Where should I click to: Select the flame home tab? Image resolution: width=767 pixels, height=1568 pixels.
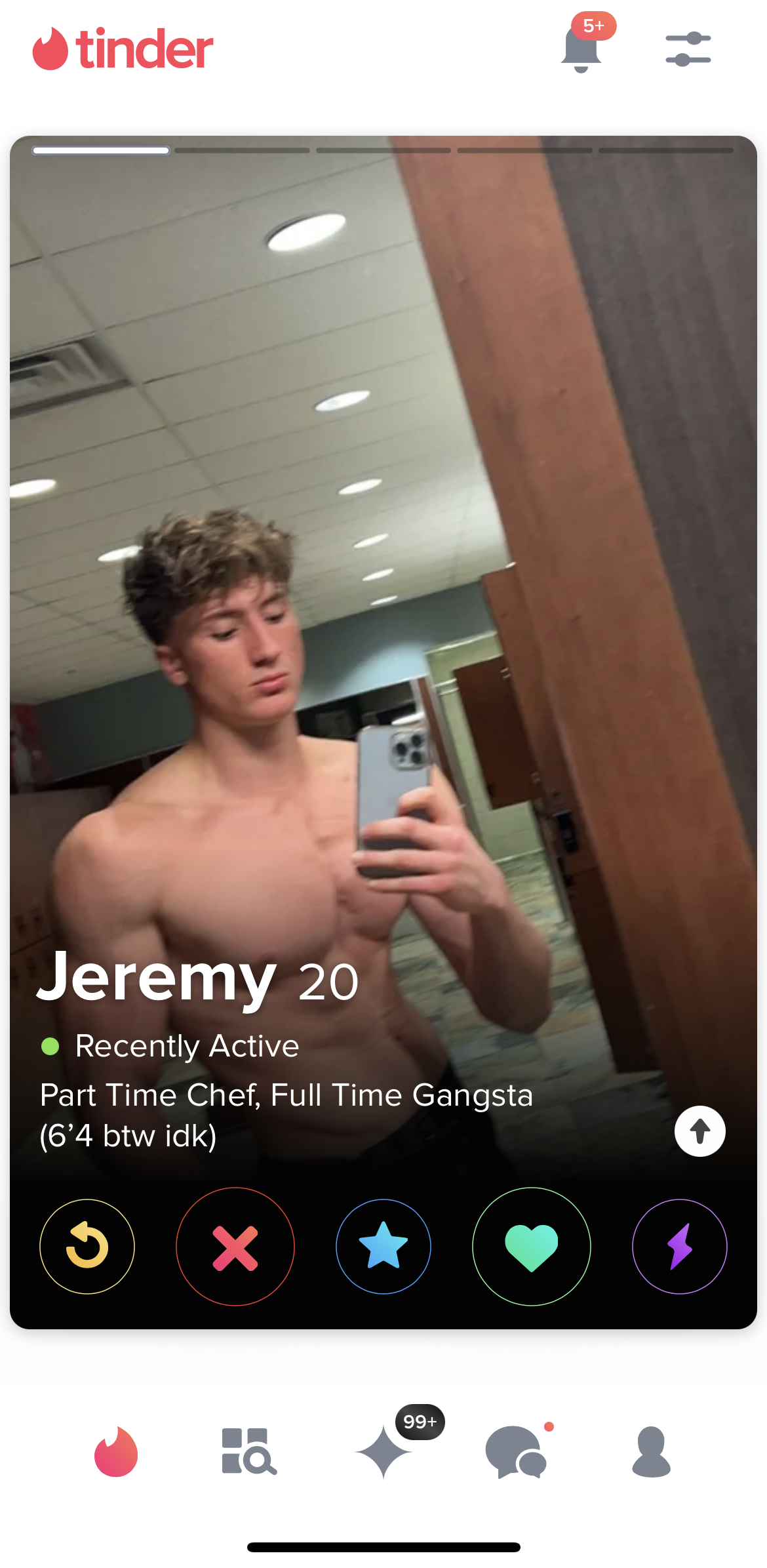[116, 1452]
